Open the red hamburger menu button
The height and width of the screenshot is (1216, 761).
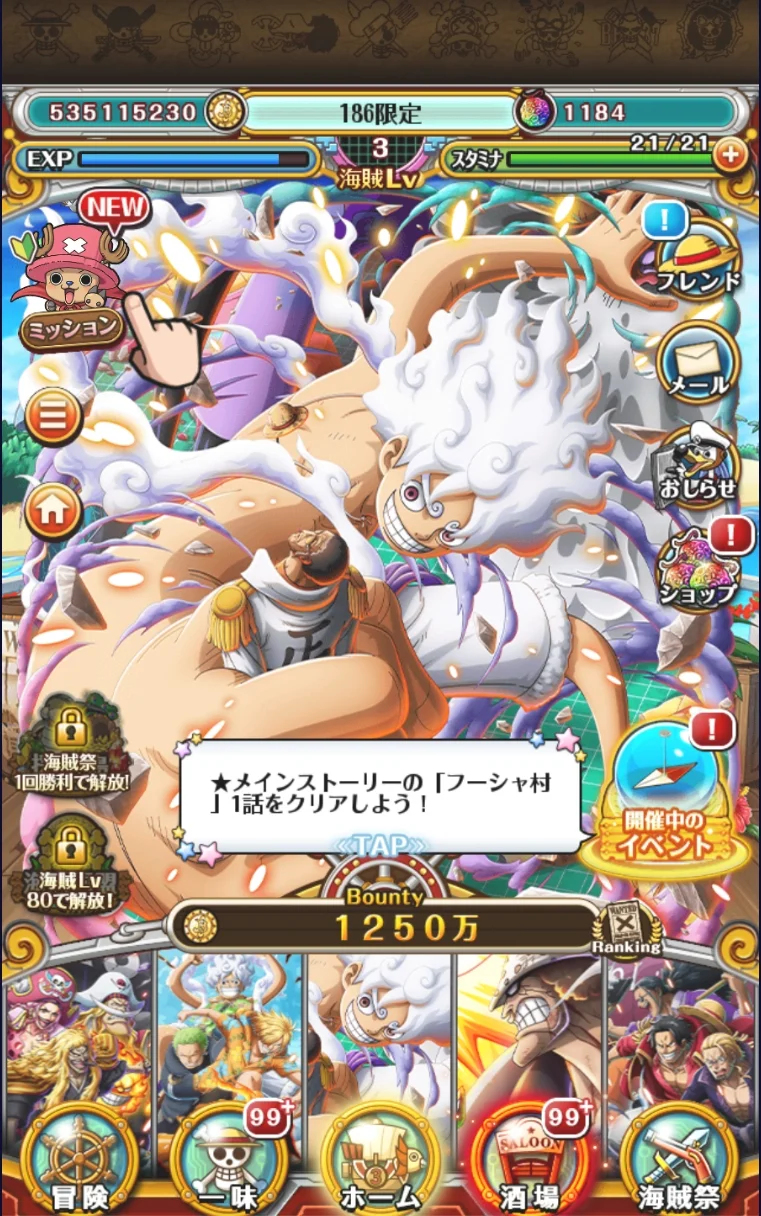click(54, 416)
